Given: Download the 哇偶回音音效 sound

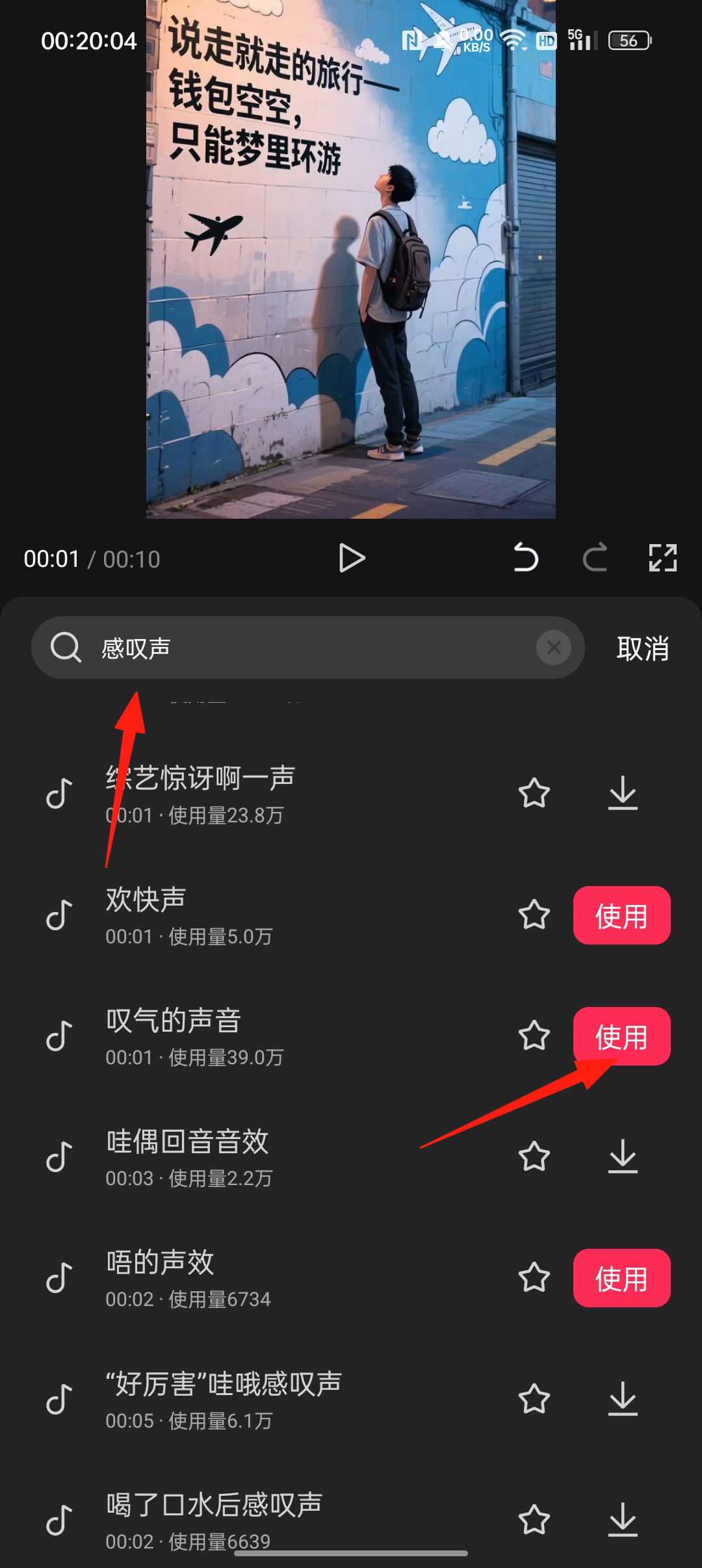Looking at the screenshot, I should tap(623, 1156).
